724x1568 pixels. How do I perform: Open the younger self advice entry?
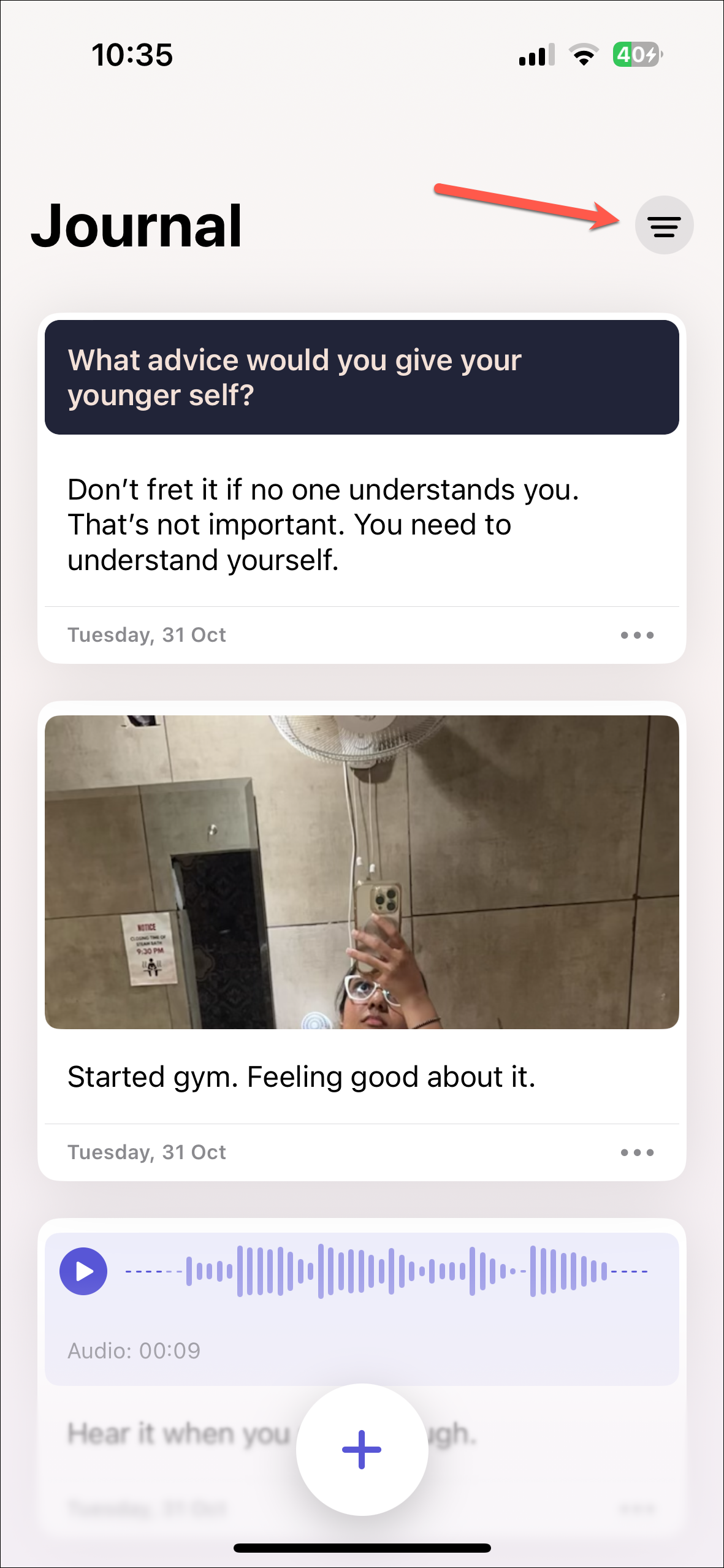point(324,525)
